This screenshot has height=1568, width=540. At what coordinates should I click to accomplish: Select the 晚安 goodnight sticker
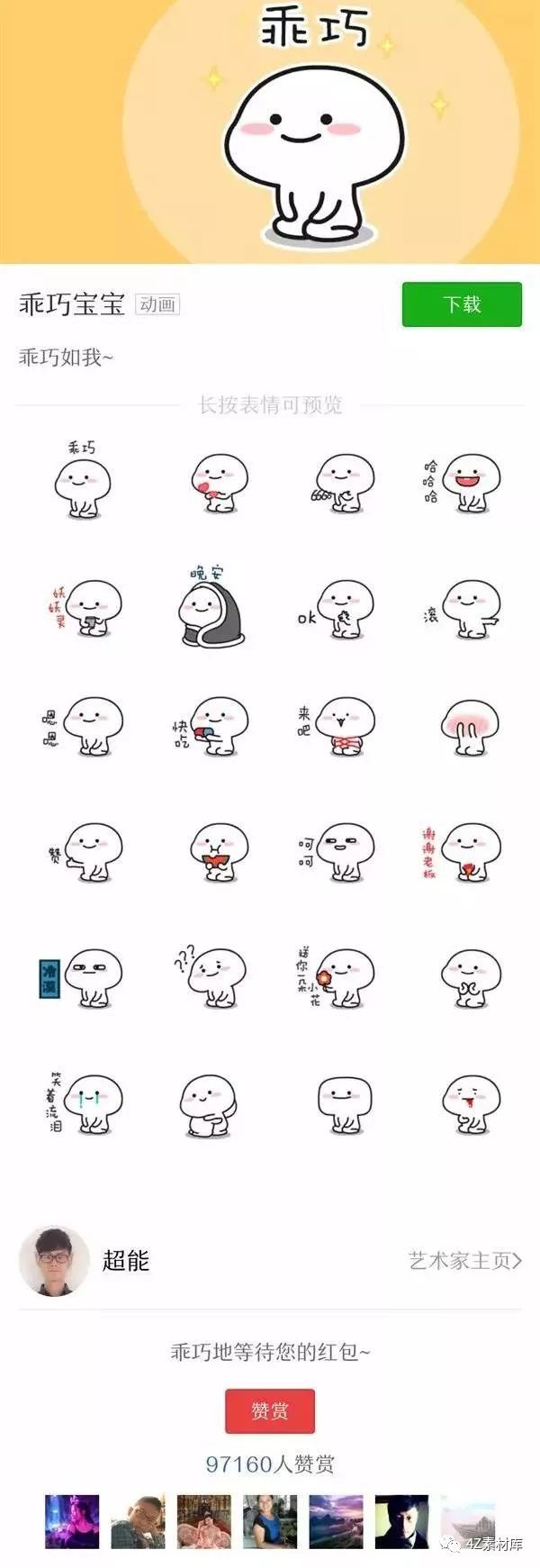pyautogui.click(x=211, y=606)
